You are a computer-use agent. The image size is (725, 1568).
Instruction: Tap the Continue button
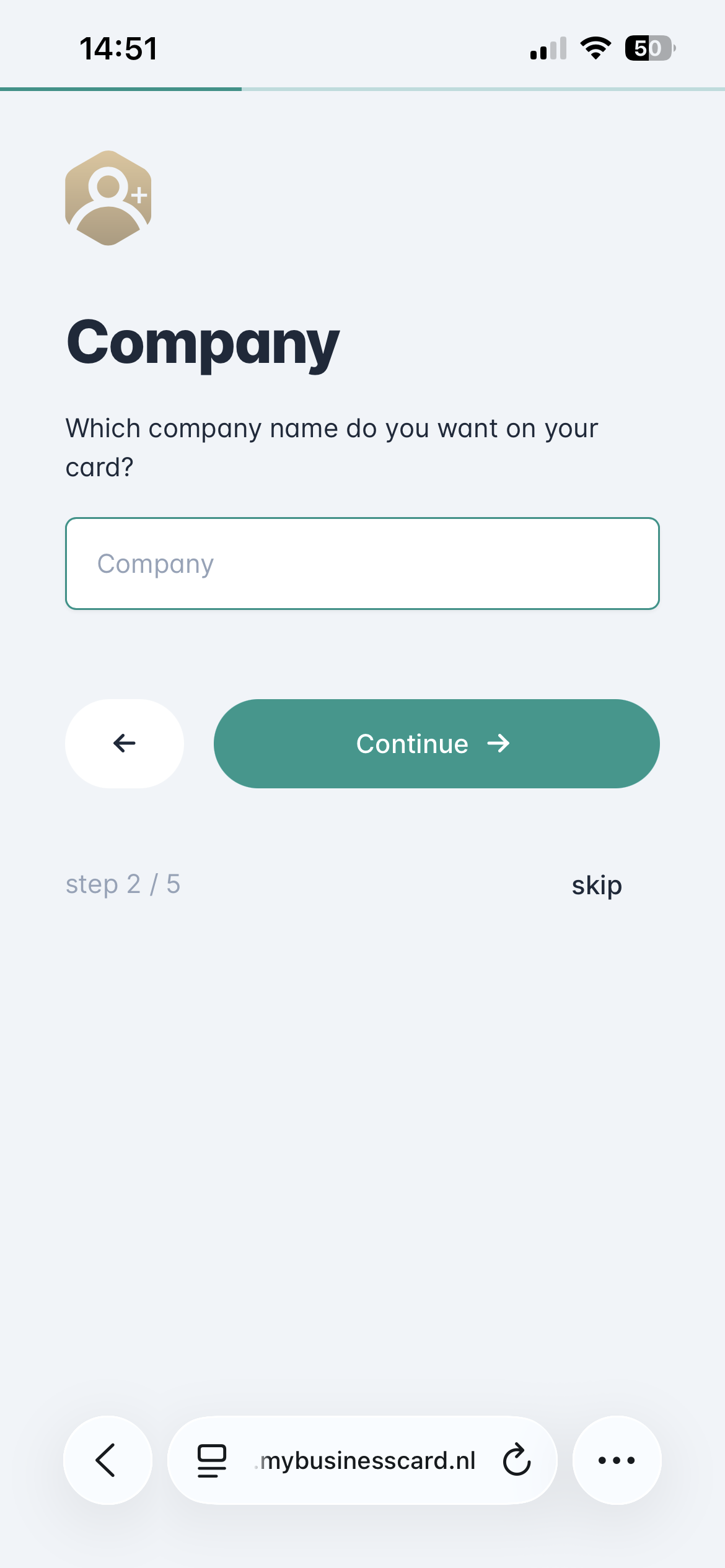click(436, 744)
